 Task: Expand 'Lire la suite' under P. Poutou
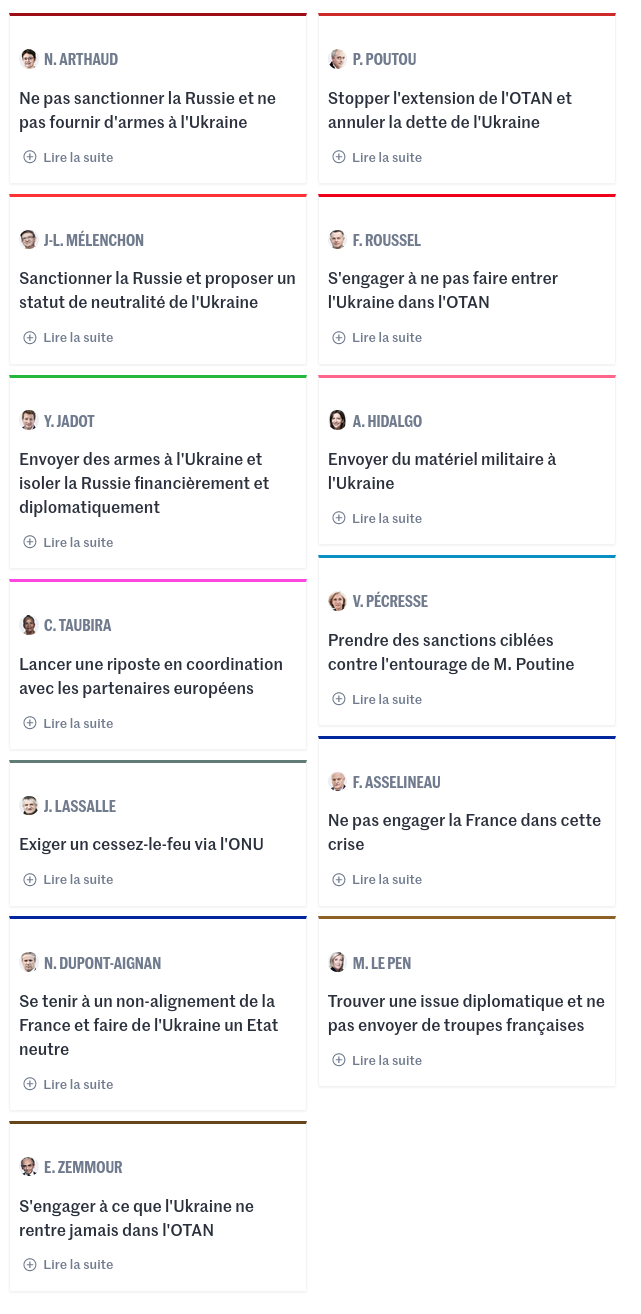pos(377,157)
